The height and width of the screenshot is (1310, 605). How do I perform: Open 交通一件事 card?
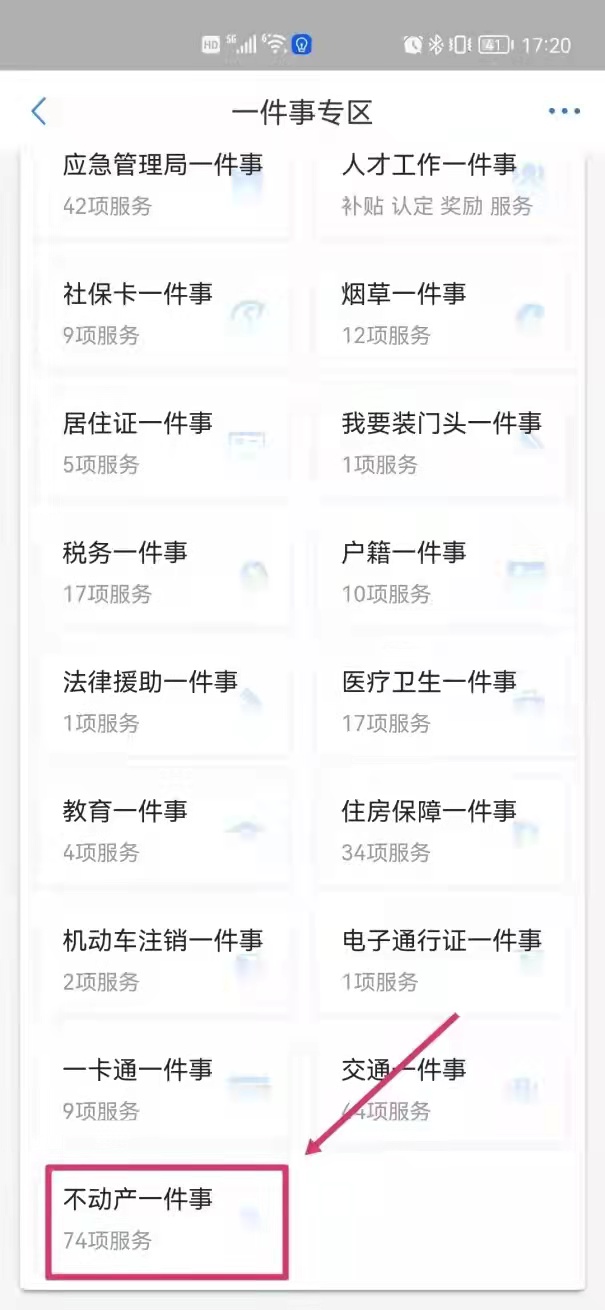point(444,1088)
